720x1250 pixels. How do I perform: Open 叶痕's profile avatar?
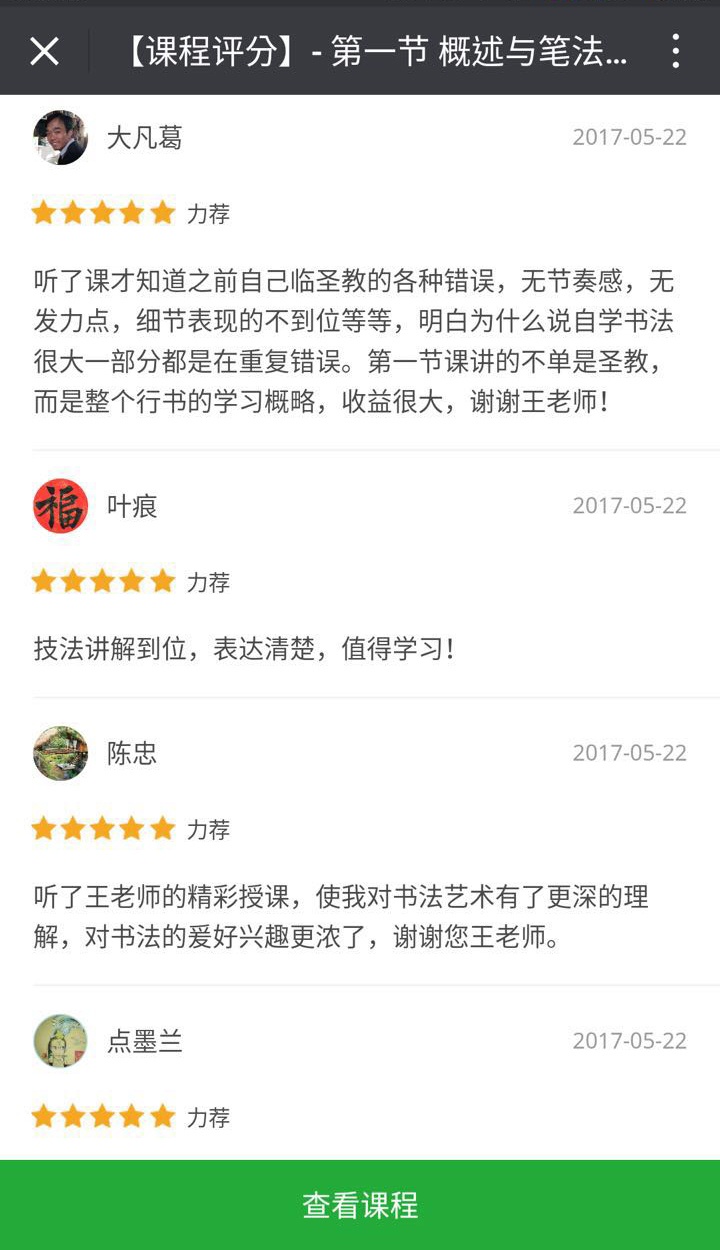(60, 506)
